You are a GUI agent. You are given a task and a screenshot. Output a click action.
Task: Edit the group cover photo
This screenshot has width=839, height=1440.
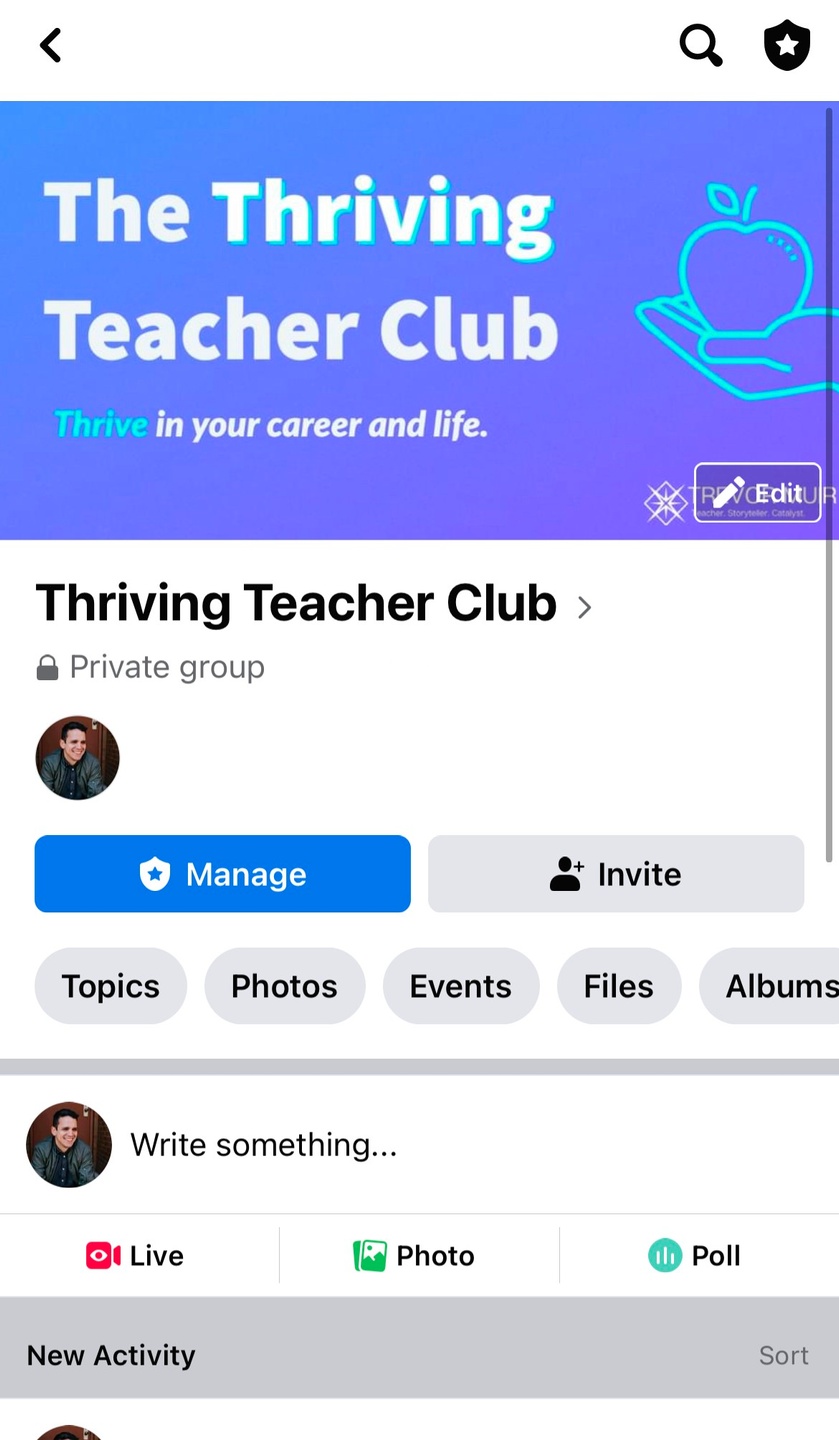pos(758,493)
